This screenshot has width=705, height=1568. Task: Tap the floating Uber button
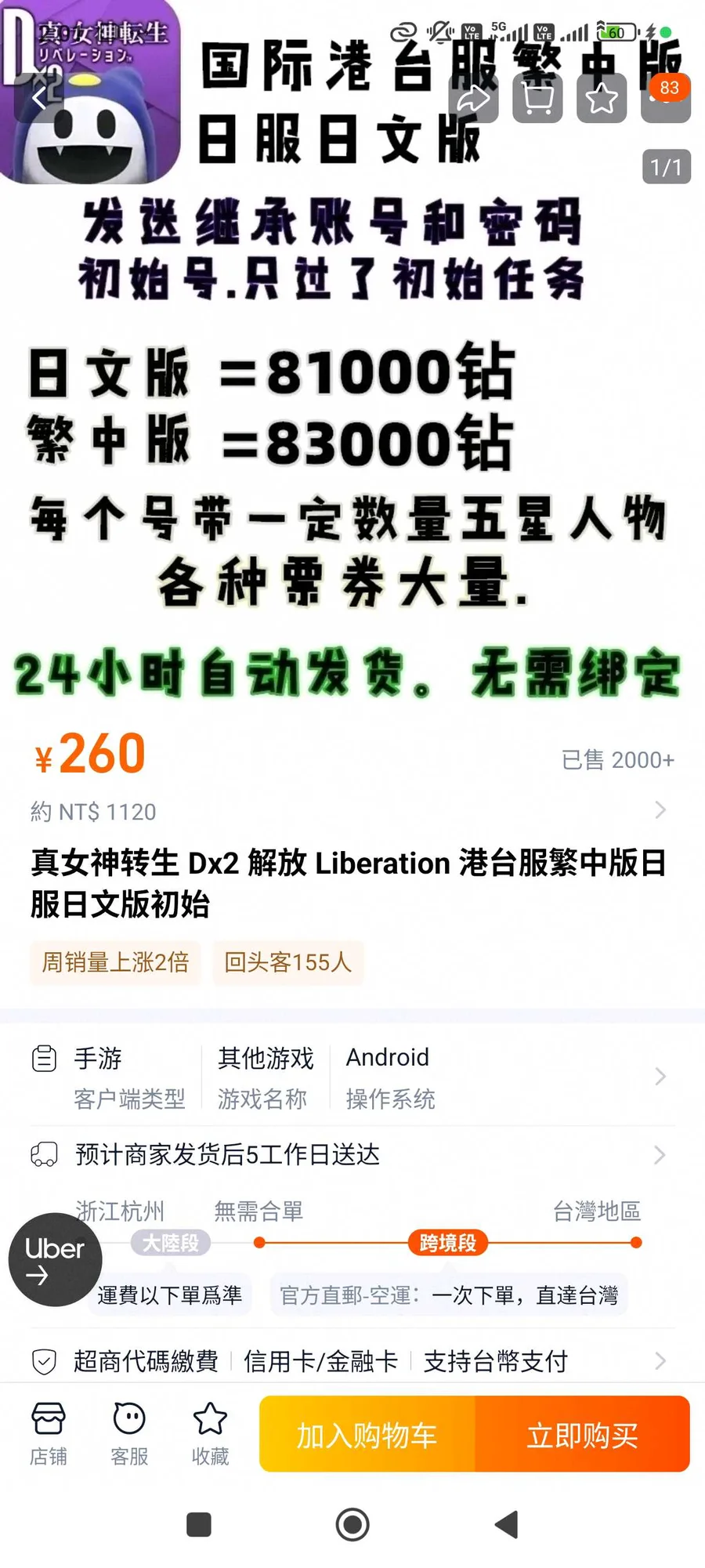click(55, 1259)
